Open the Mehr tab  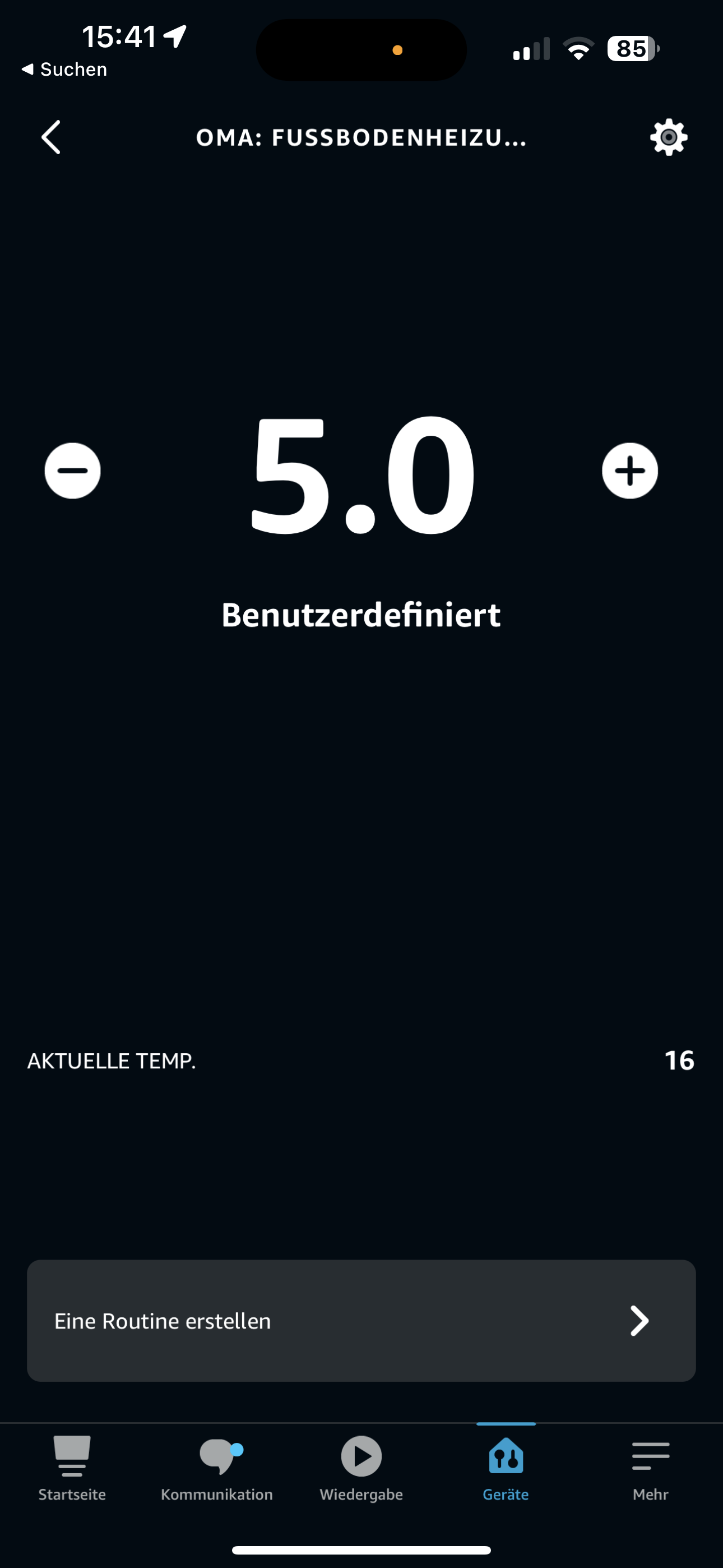(650, 1468)
